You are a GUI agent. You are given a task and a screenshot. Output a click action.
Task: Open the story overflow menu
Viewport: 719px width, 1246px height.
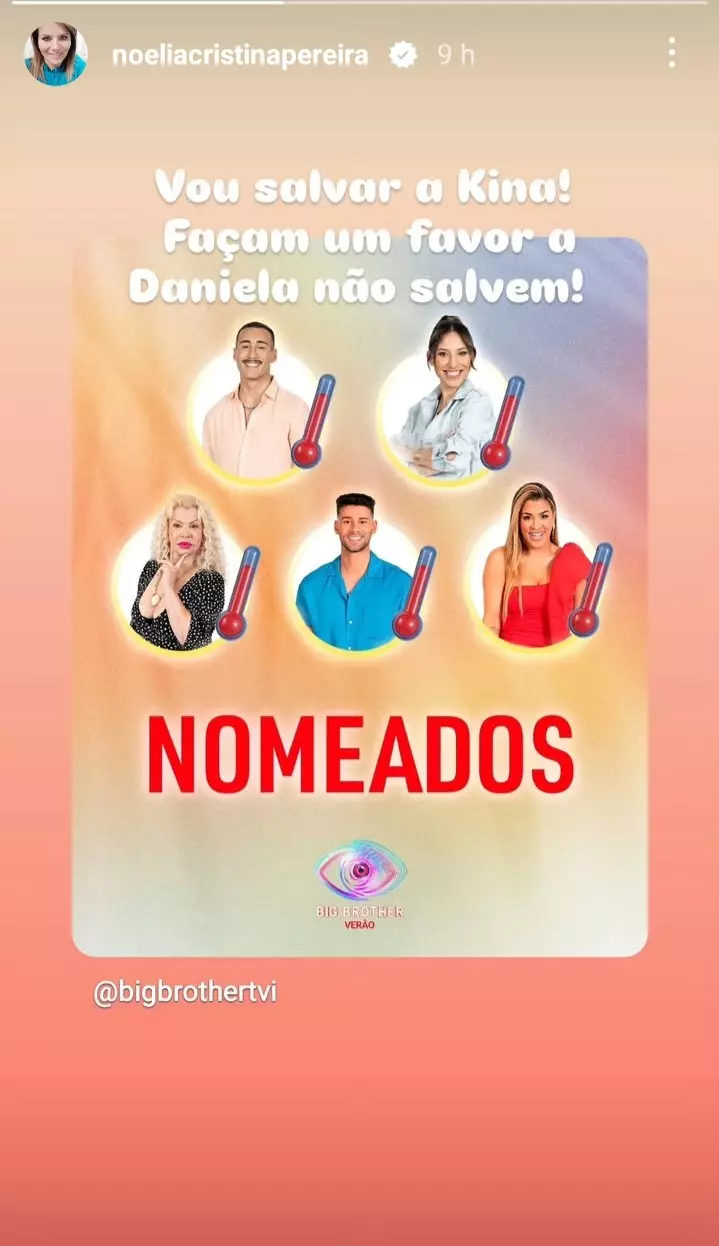672,53
